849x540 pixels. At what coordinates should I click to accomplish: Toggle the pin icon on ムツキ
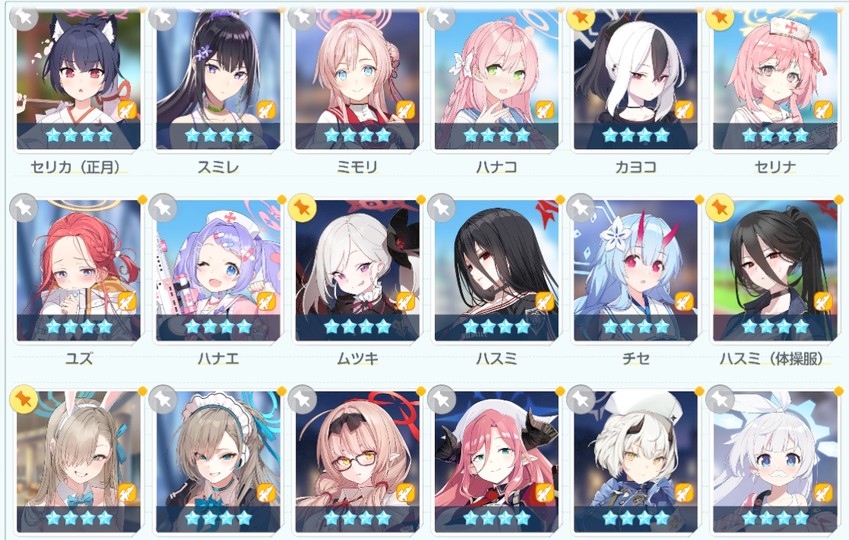pos(302,207)
